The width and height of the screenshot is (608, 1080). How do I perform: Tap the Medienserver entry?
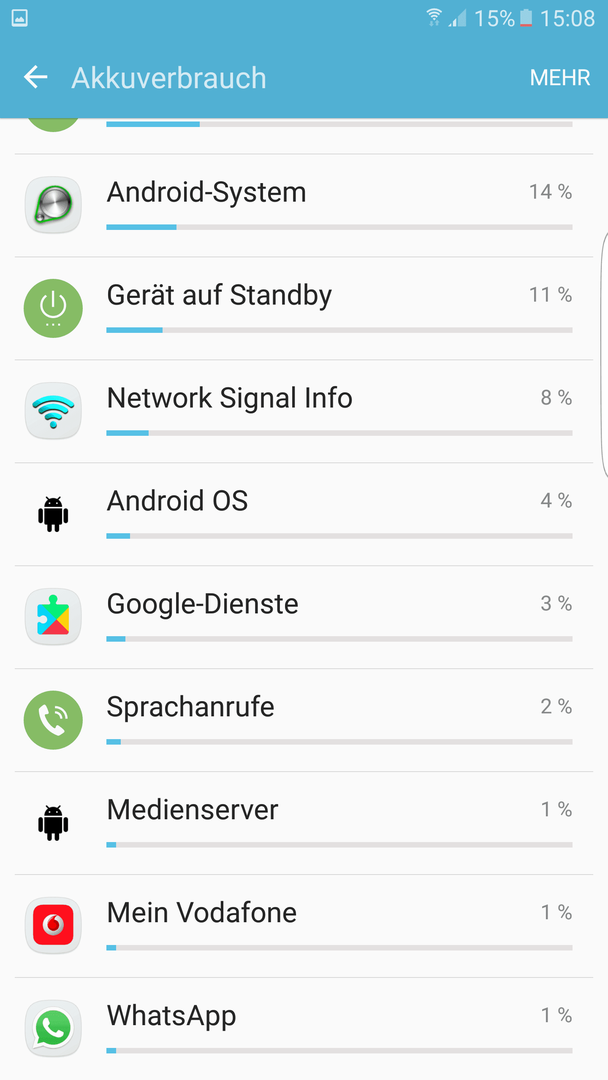[x=304, y=823]
